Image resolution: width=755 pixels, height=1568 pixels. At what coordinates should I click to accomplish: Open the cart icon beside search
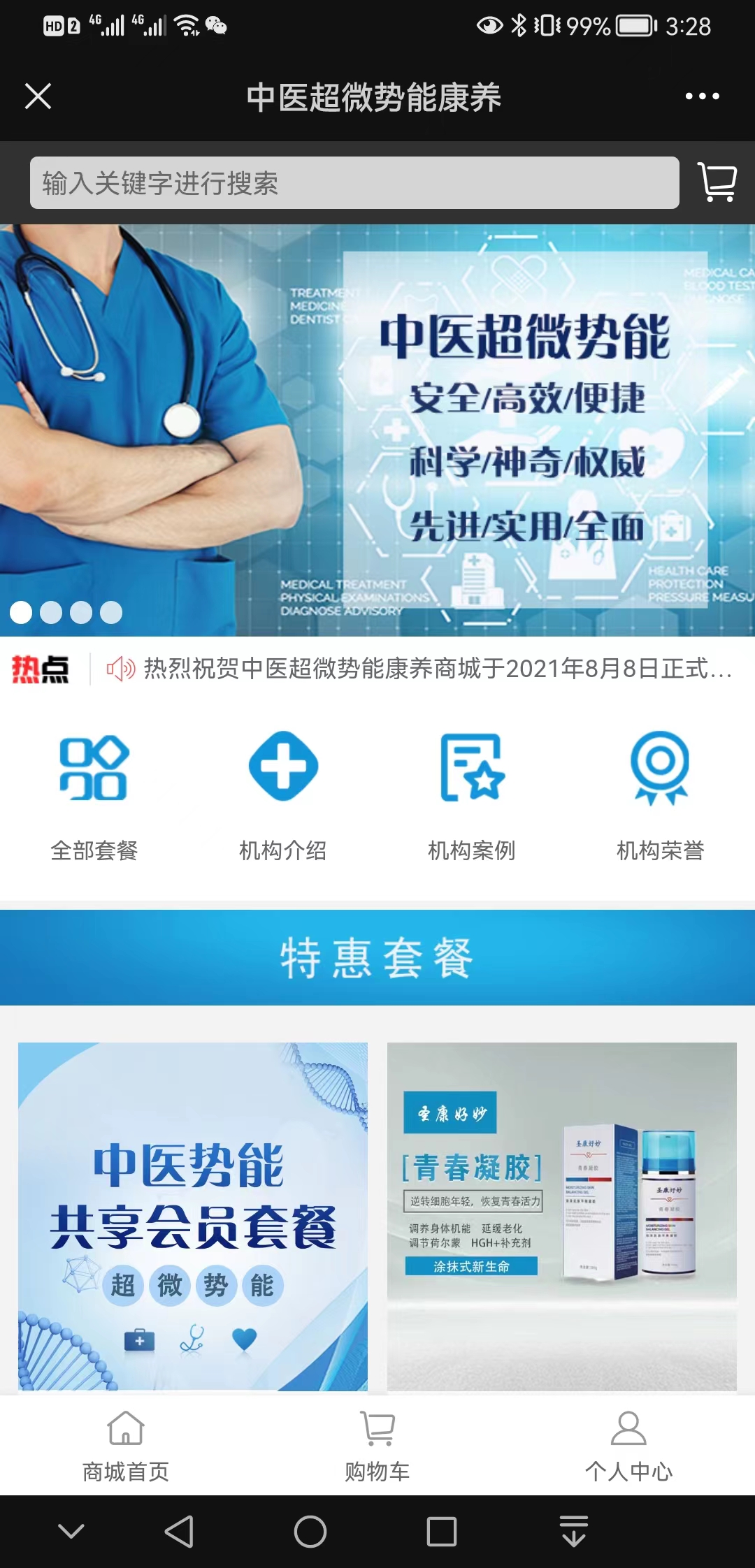pyautogui.click(x=717, y=182)
